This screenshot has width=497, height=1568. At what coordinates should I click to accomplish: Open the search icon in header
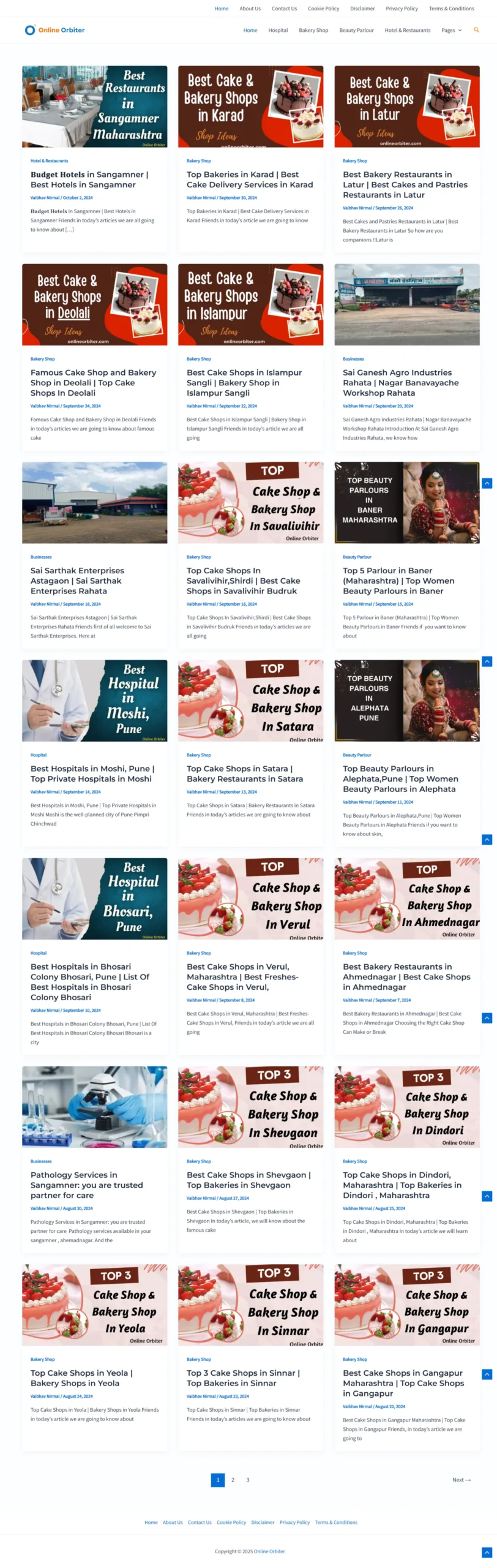(x=476, y=30)
